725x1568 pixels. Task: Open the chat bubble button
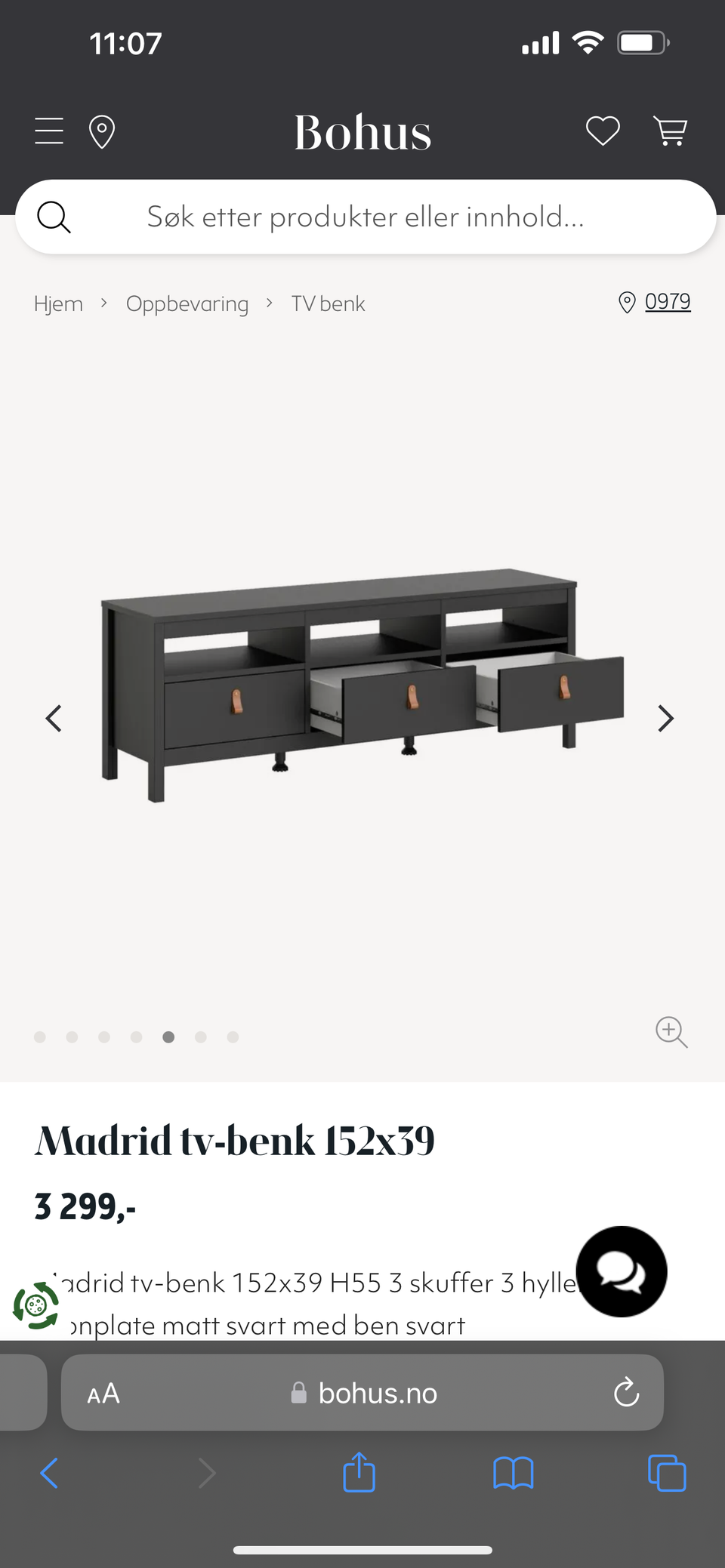tap(621, 1271)
